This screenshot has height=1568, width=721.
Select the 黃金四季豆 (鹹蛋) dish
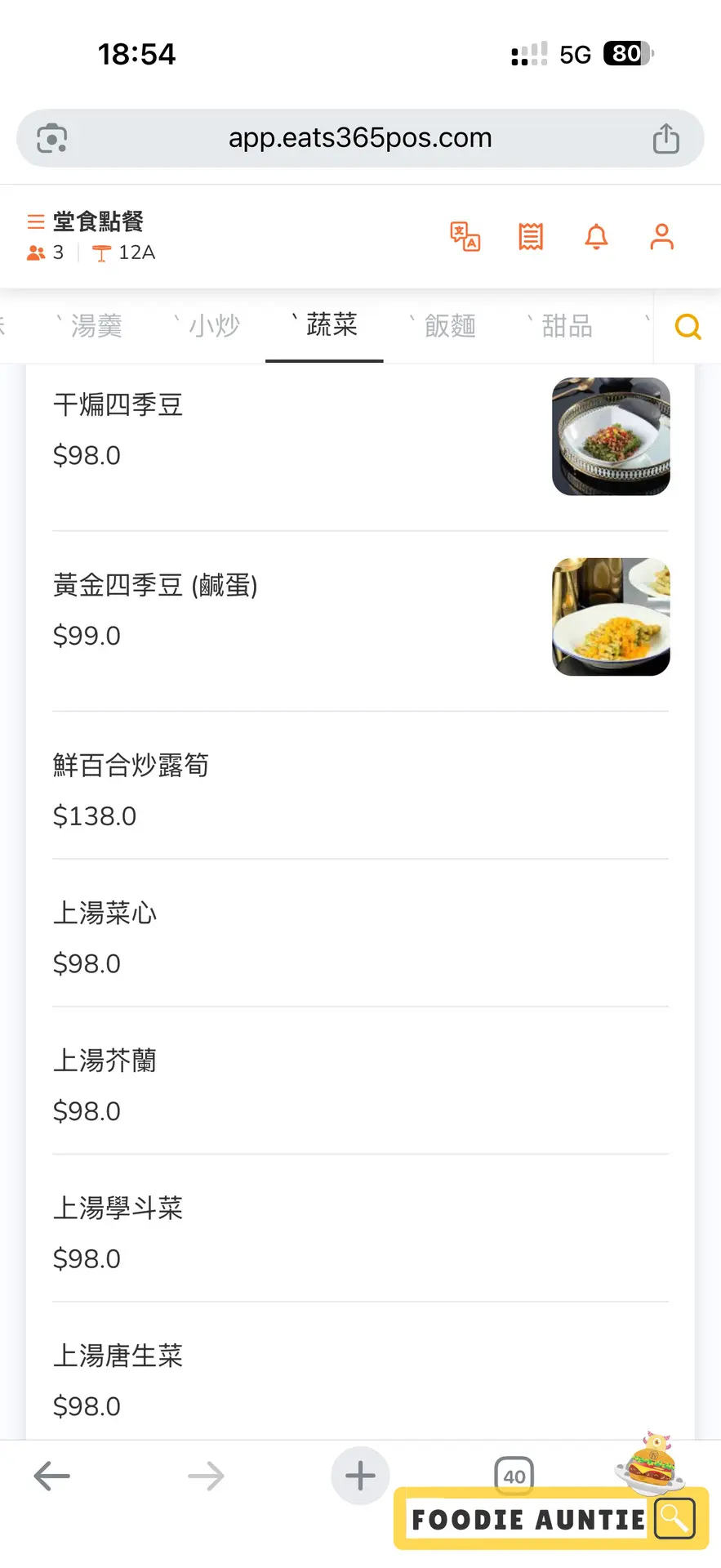(155, 586)
